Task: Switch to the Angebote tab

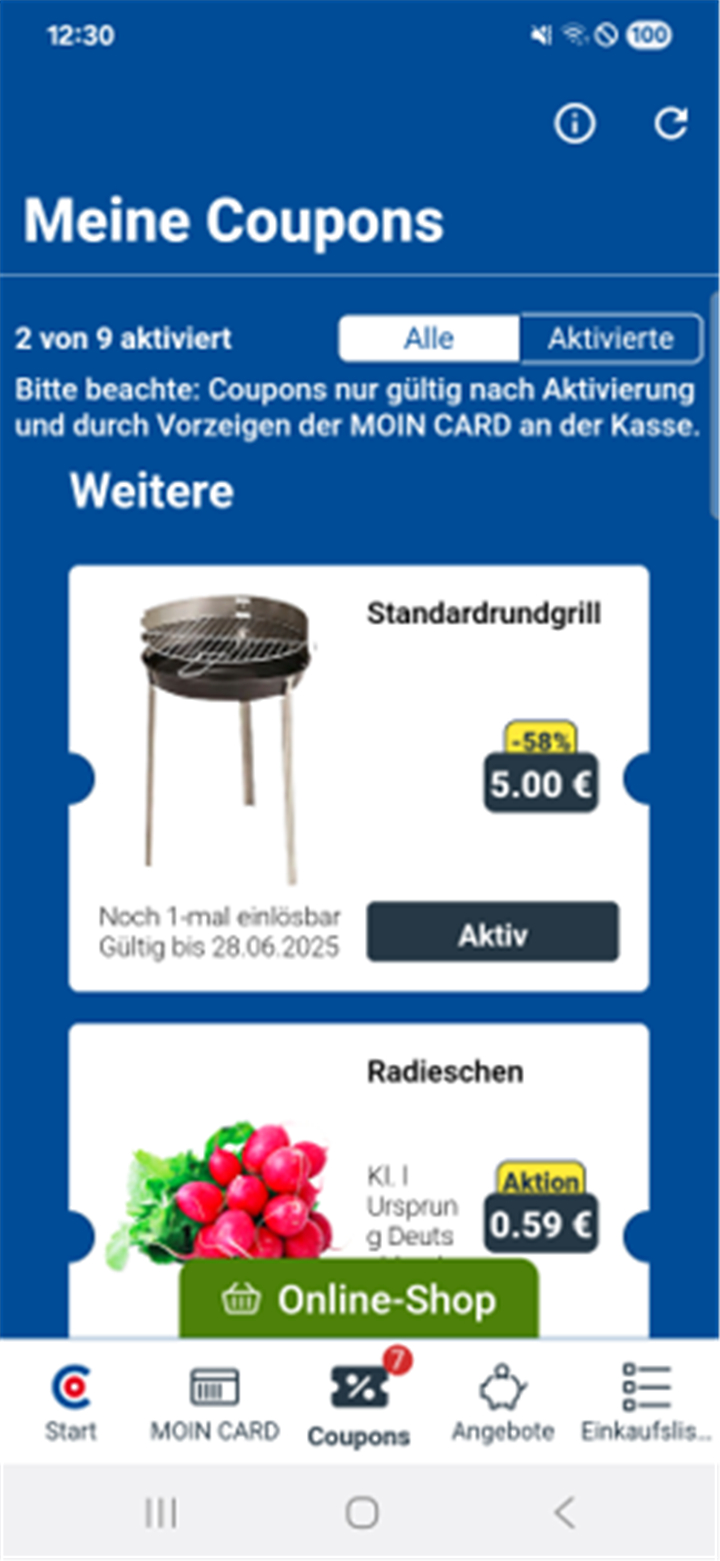Action: (503, 1403)
